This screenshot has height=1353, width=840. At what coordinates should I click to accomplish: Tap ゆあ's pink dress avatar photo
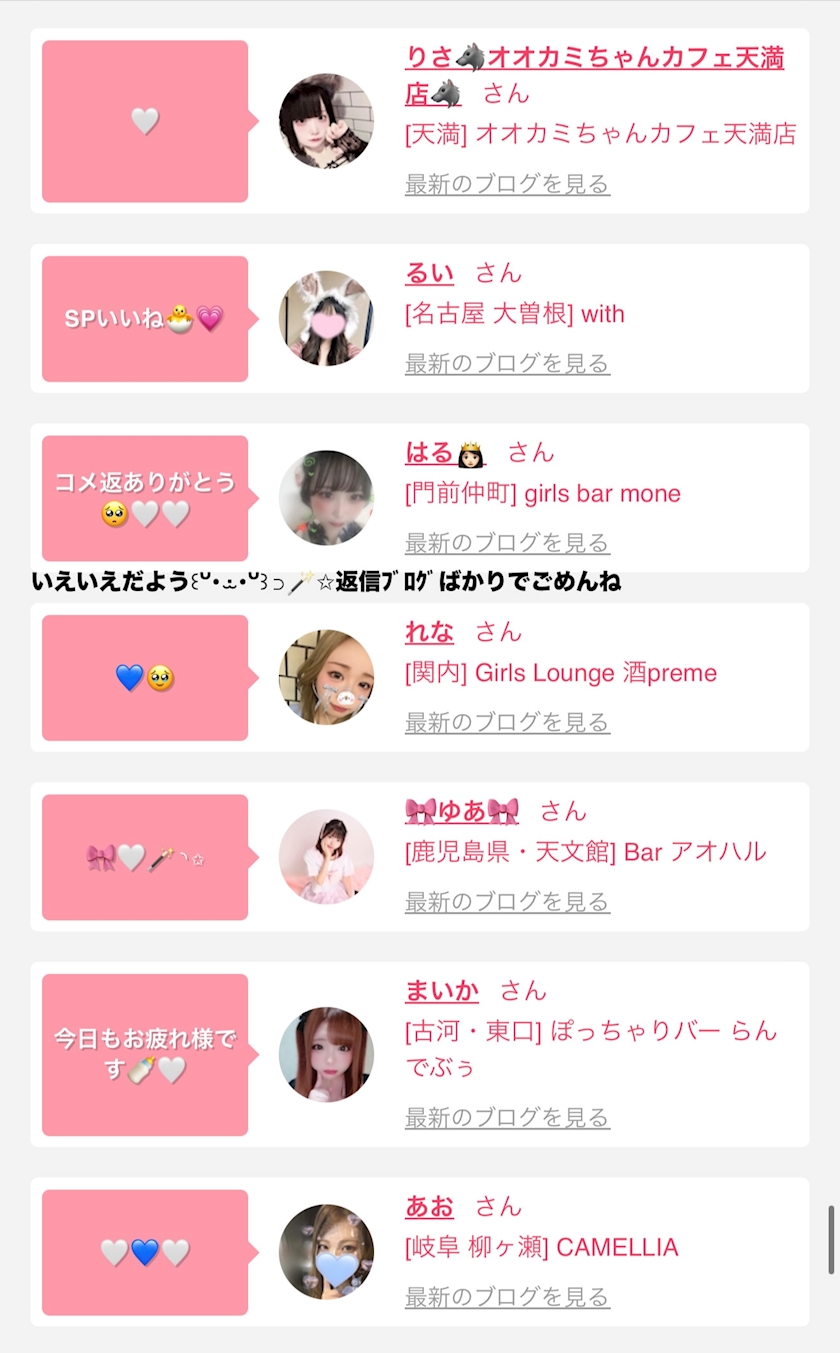coord(326,857)
